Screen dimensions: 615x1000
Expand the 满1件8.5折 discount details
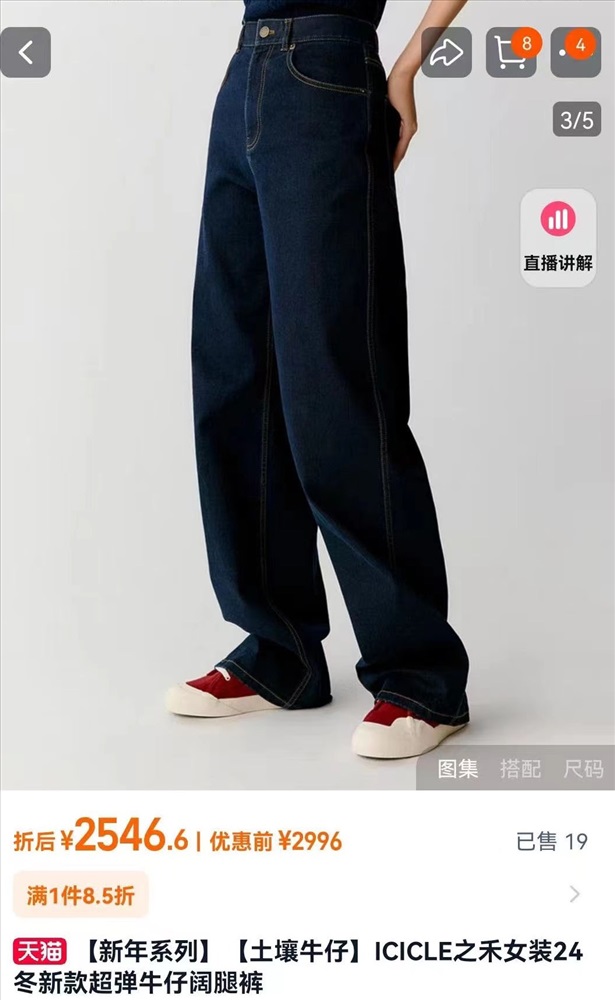click(x=308, y=895)
